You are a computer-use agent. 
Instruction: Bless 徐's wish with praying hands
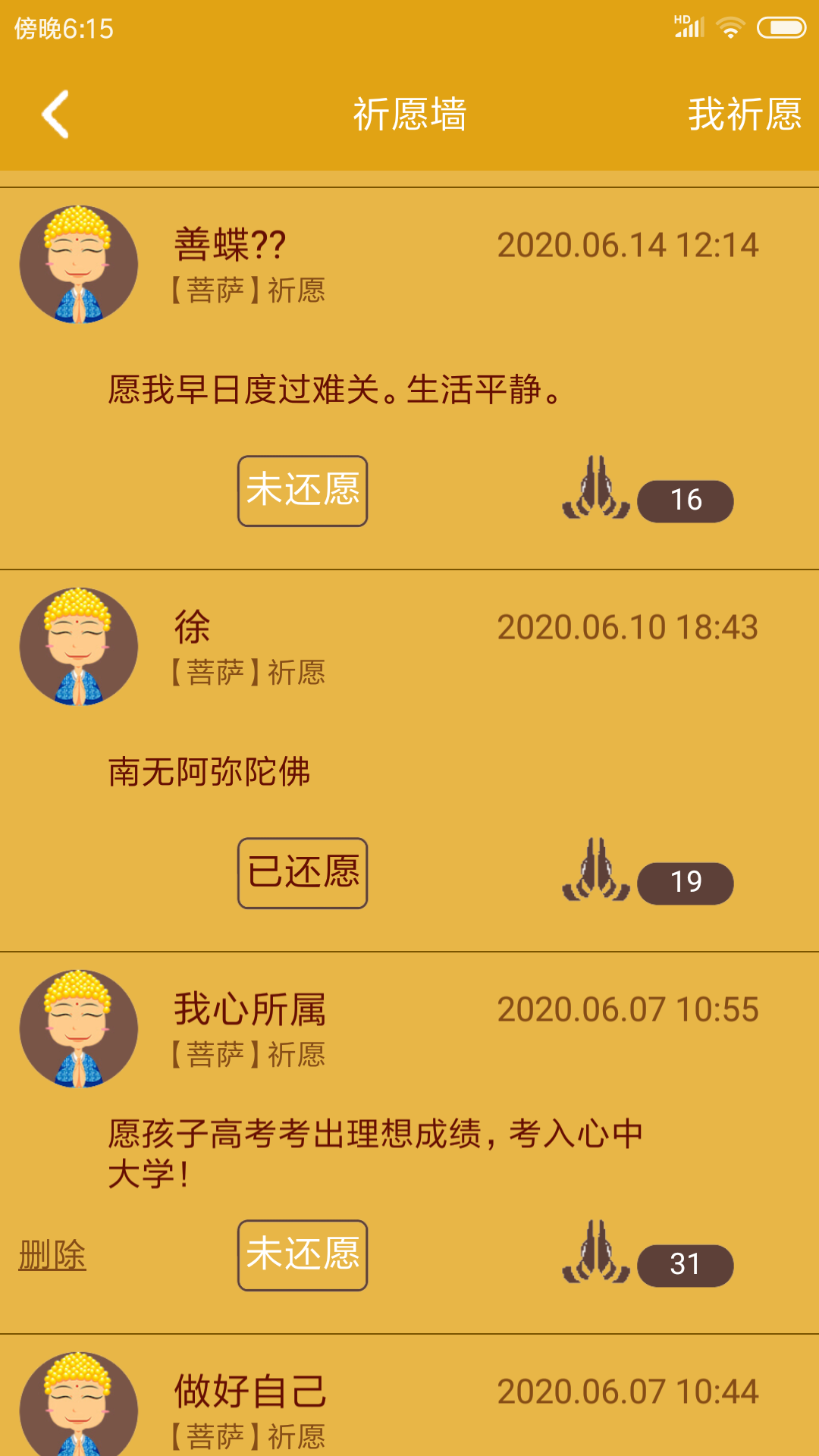[x=596, y=871]
